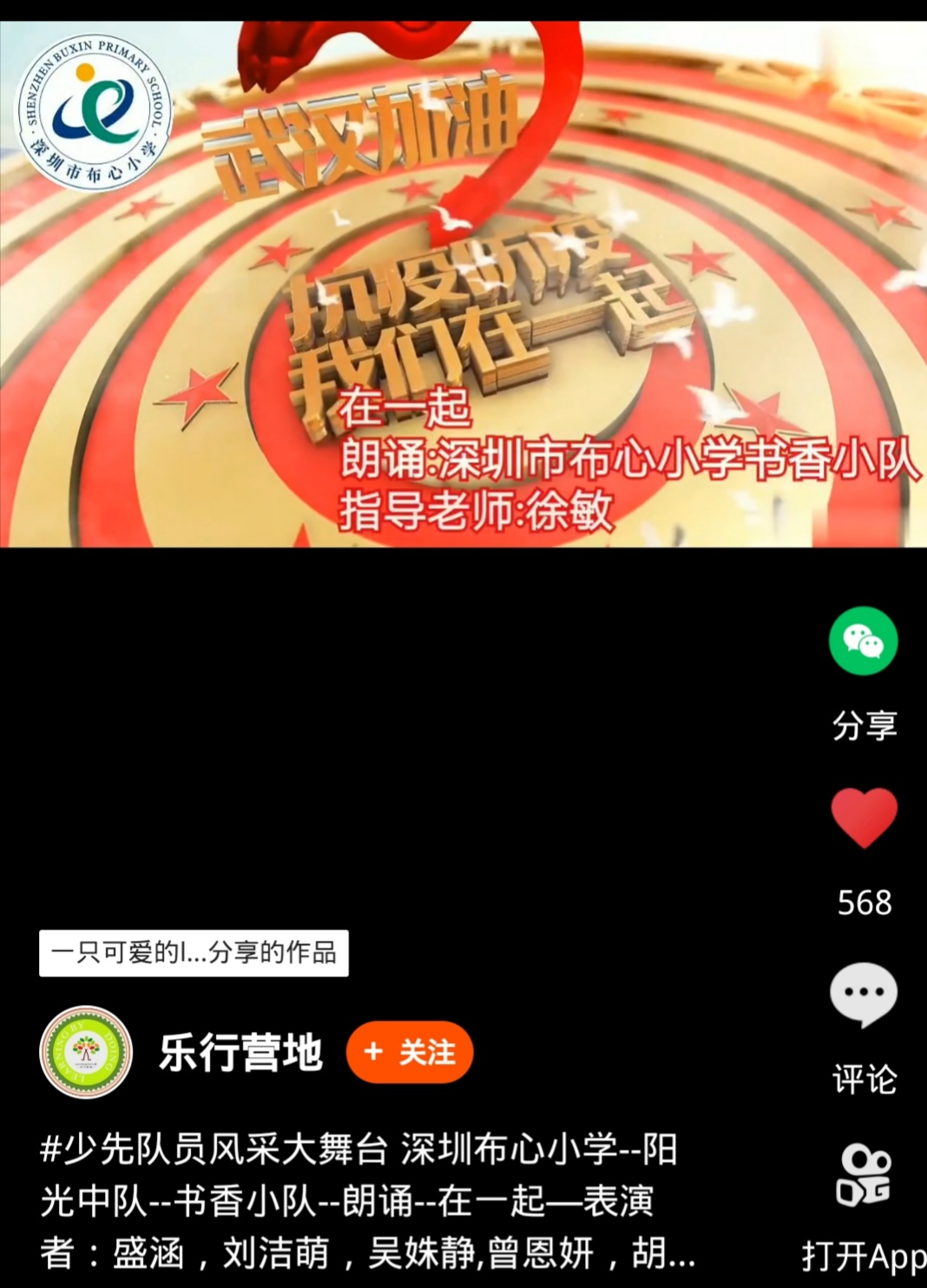The height and width of the screenshot is (1288, 927).
Task: Open the 一只可爱的l...分享的作品 label
Action: (x=194, y=953)
